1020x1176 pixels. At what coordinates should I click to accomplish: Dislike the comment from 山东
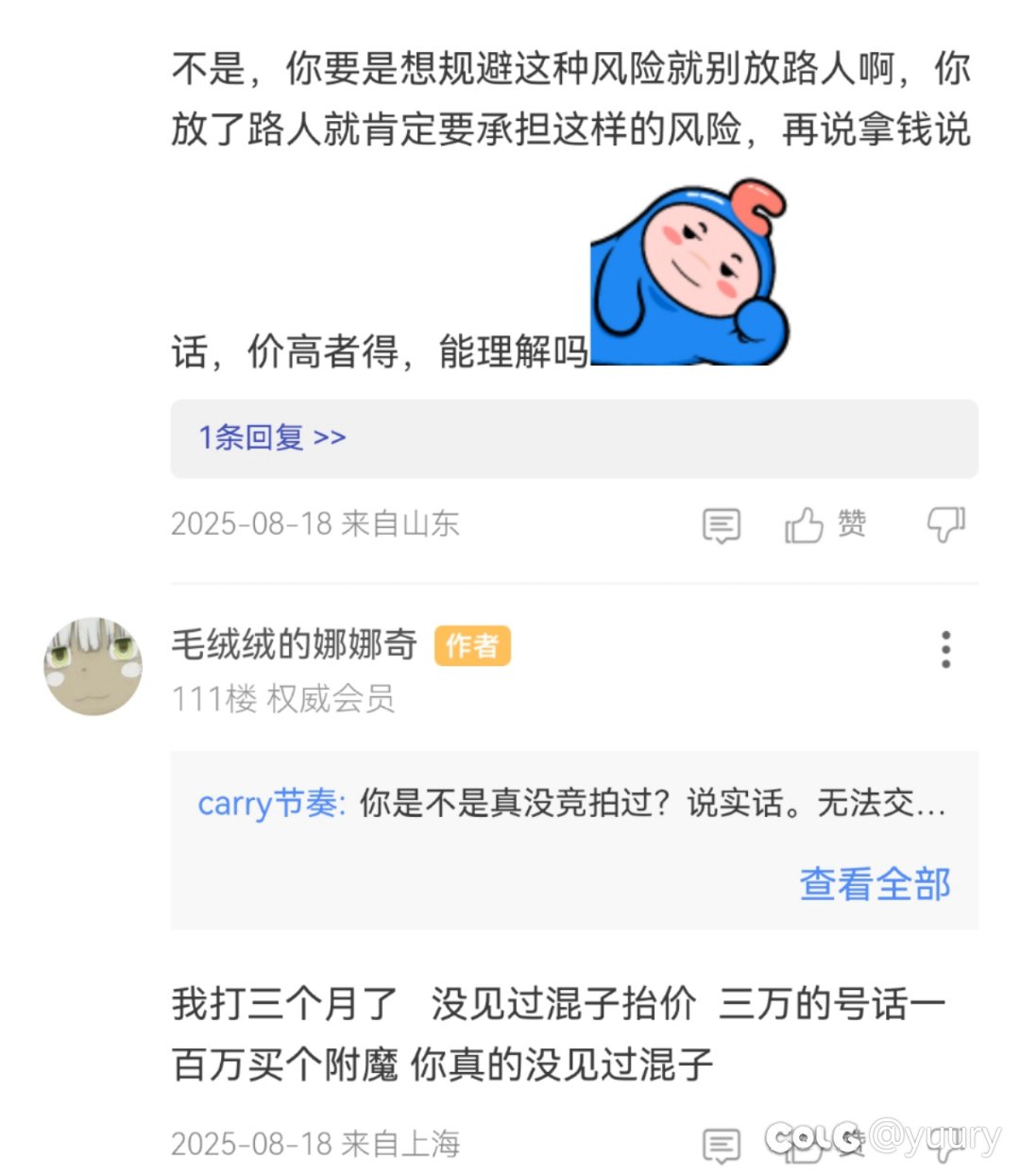tap(945, 524)
